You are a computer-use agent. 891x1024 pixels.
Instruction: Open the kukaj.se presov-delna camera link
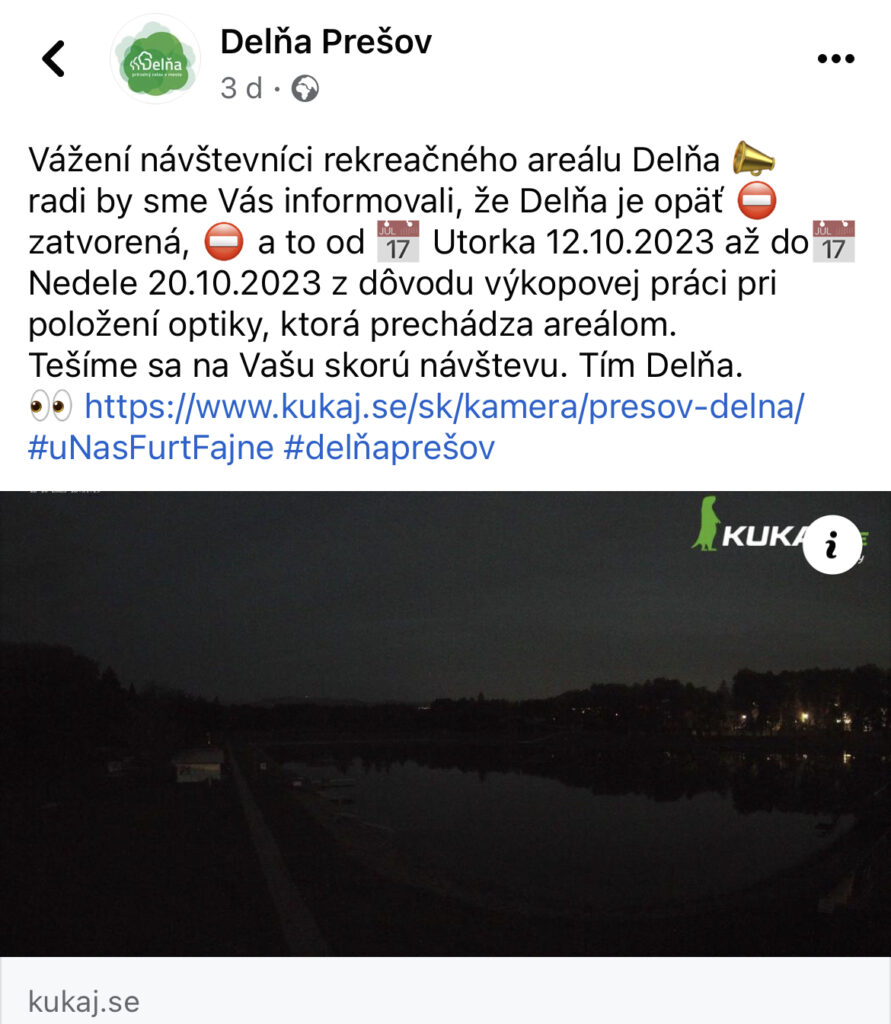(x=444, y=406)
